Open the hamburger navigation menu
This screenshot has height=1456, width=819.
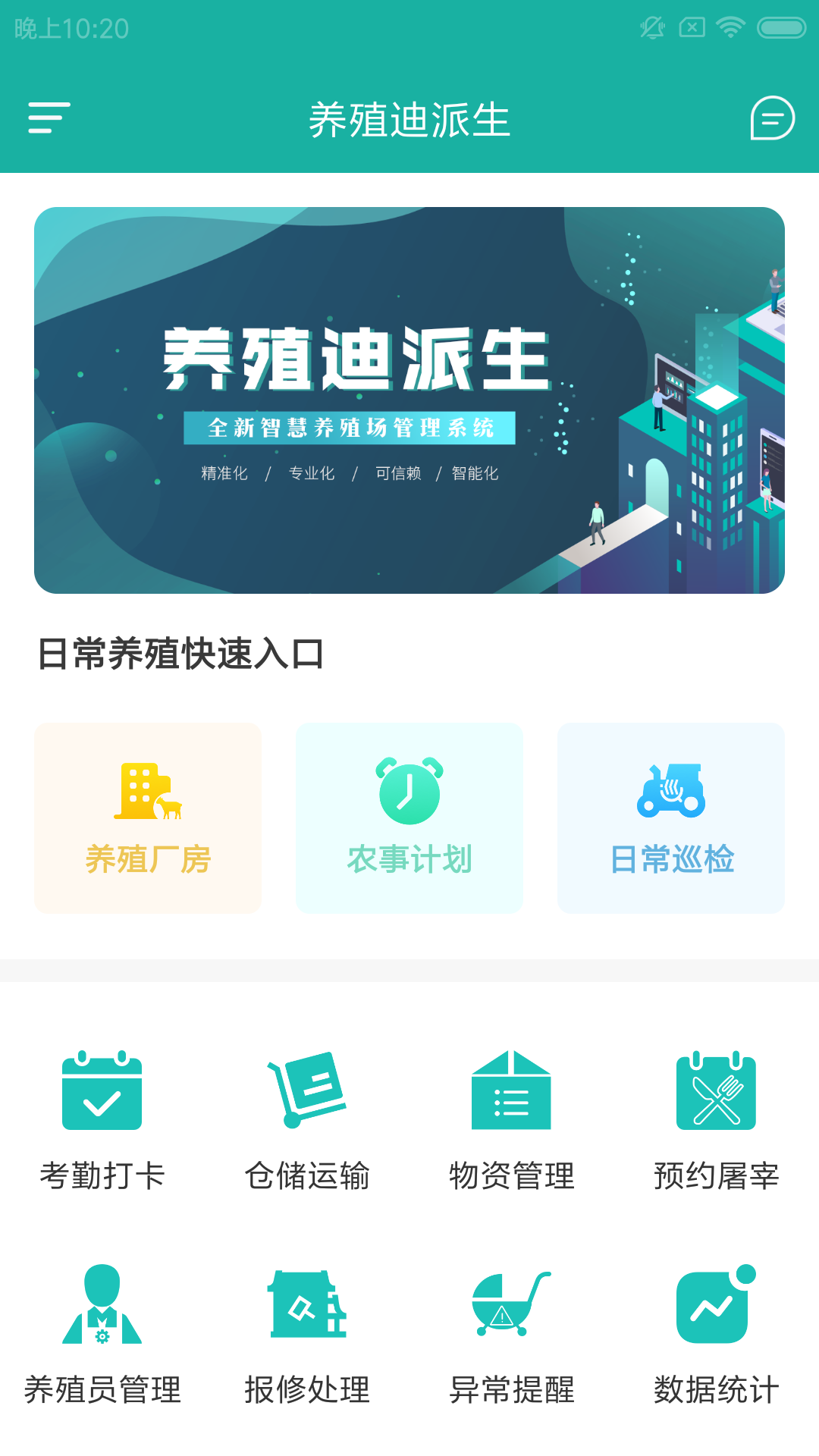point(49,119)
